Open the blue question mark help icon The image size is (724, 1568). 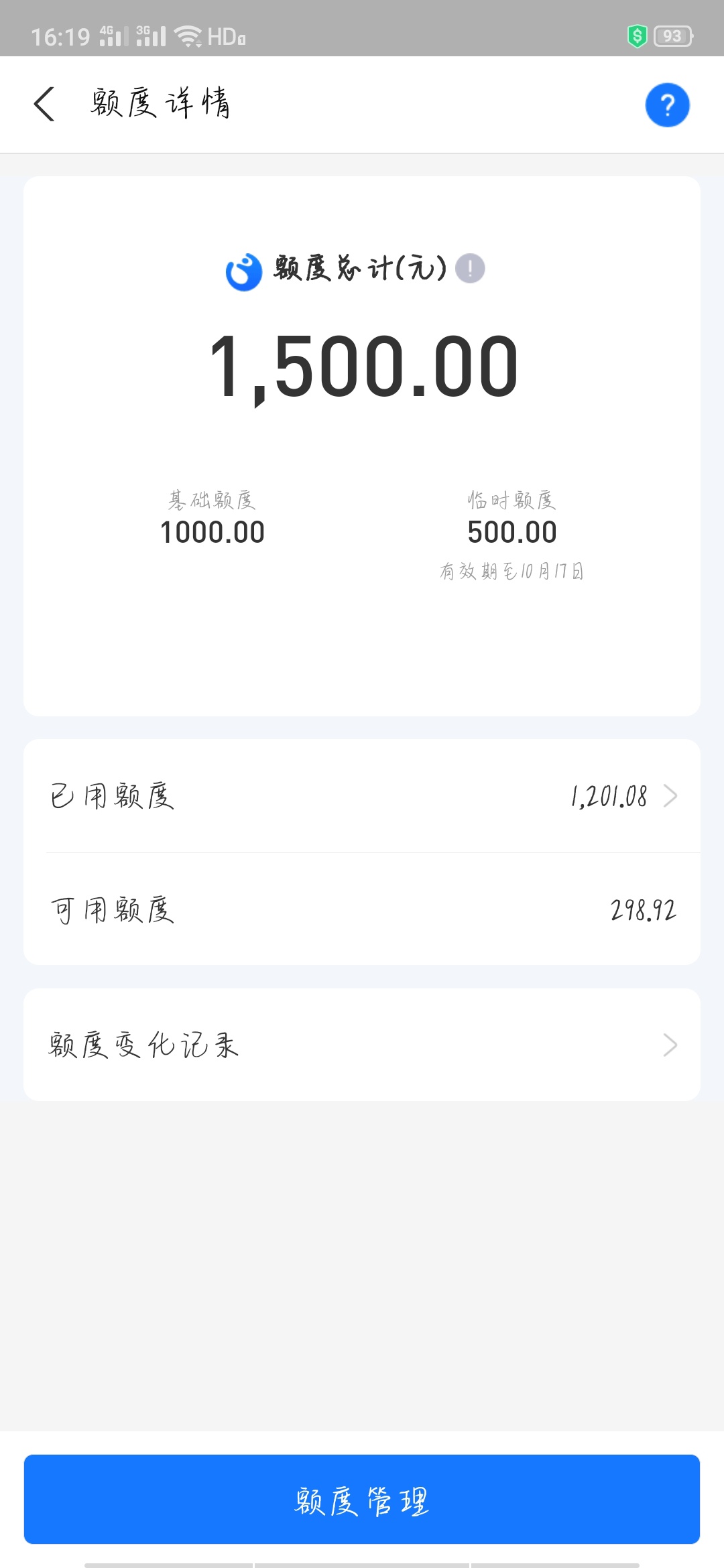(667, 105)
